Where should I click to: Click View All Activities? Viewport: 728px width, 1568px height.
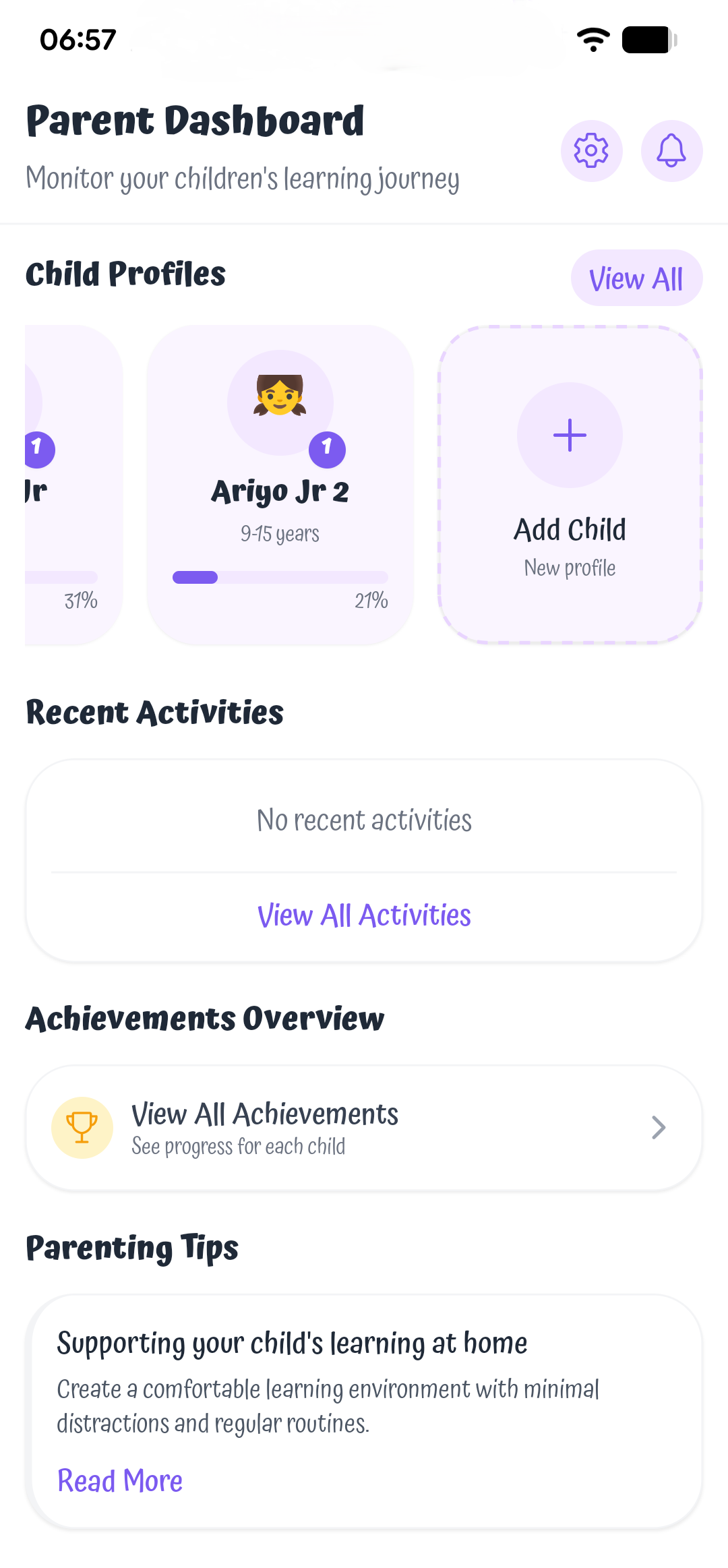point(364,915)
